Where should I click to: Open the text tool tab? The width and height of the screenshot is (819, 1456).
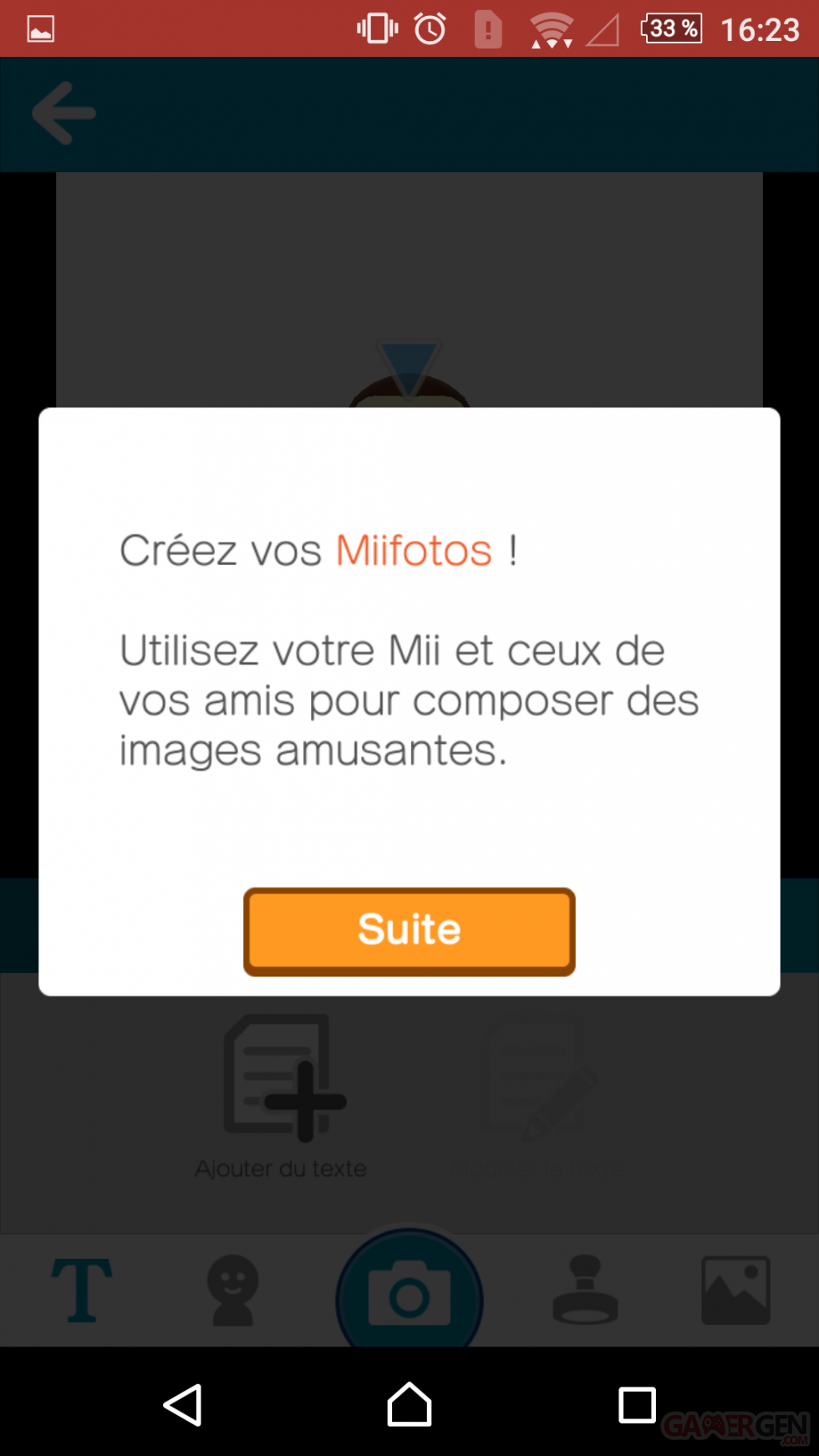point(82,1290)
